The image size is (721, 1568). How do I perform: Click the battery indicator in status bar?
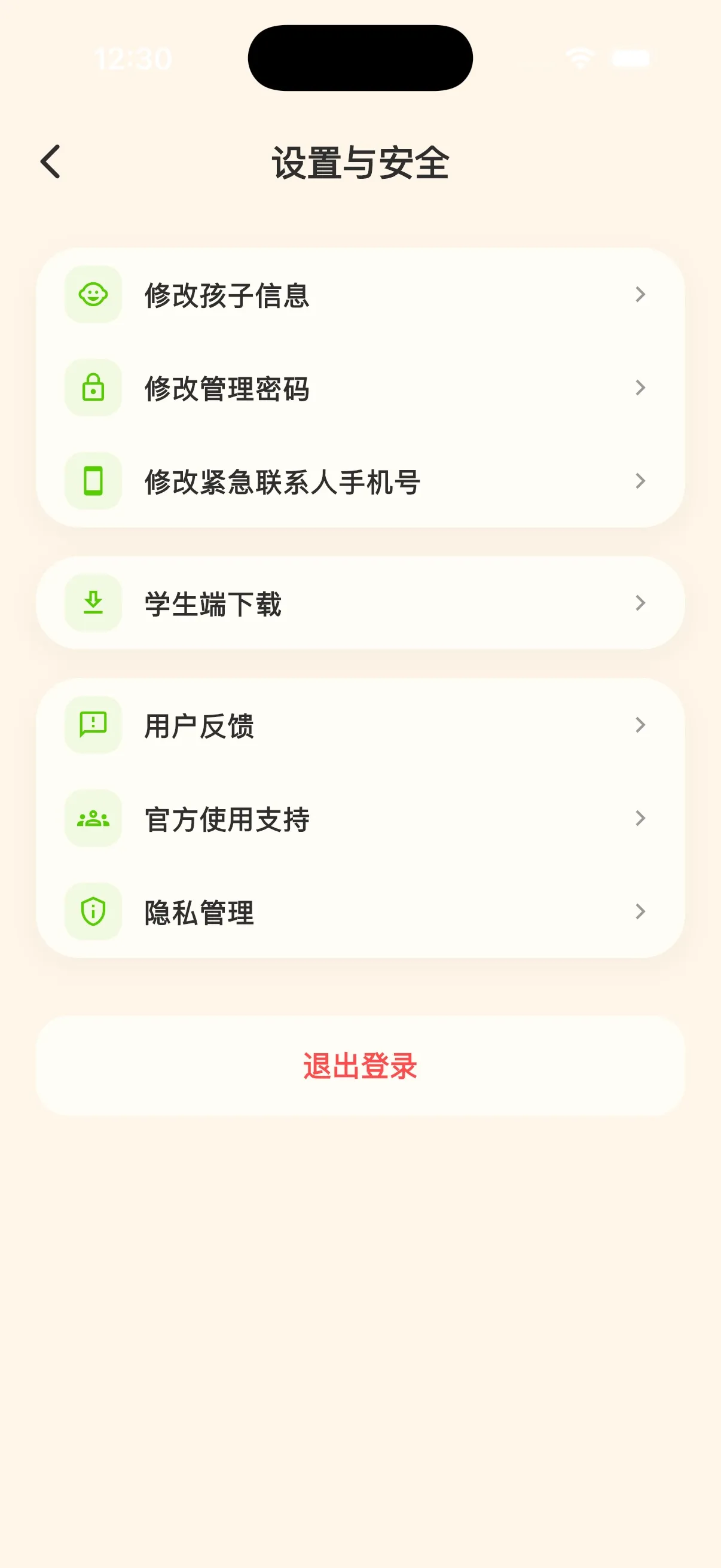[x=630, y=57]
